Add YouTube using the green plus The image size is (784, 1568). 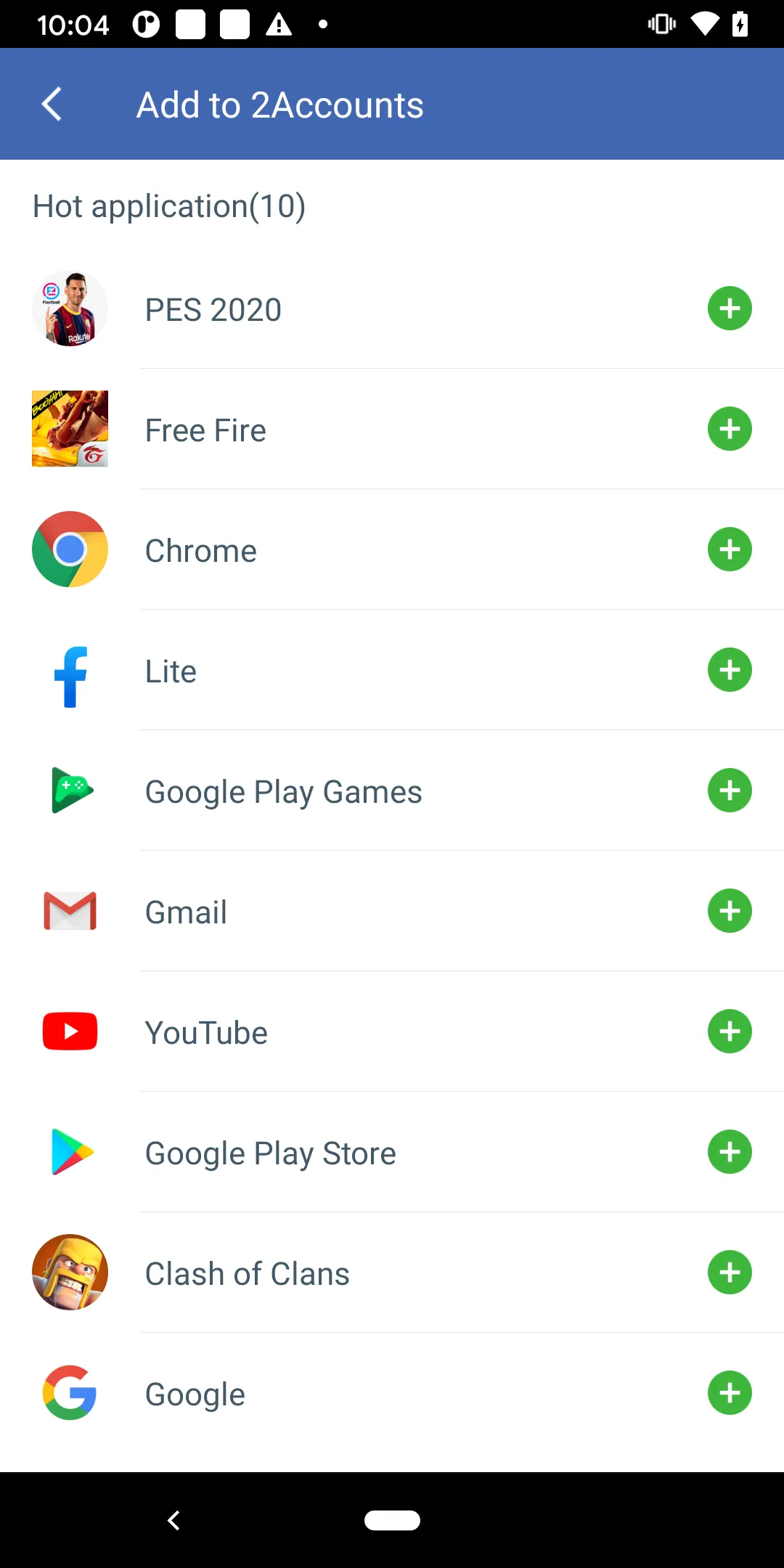click(730, 1032)
